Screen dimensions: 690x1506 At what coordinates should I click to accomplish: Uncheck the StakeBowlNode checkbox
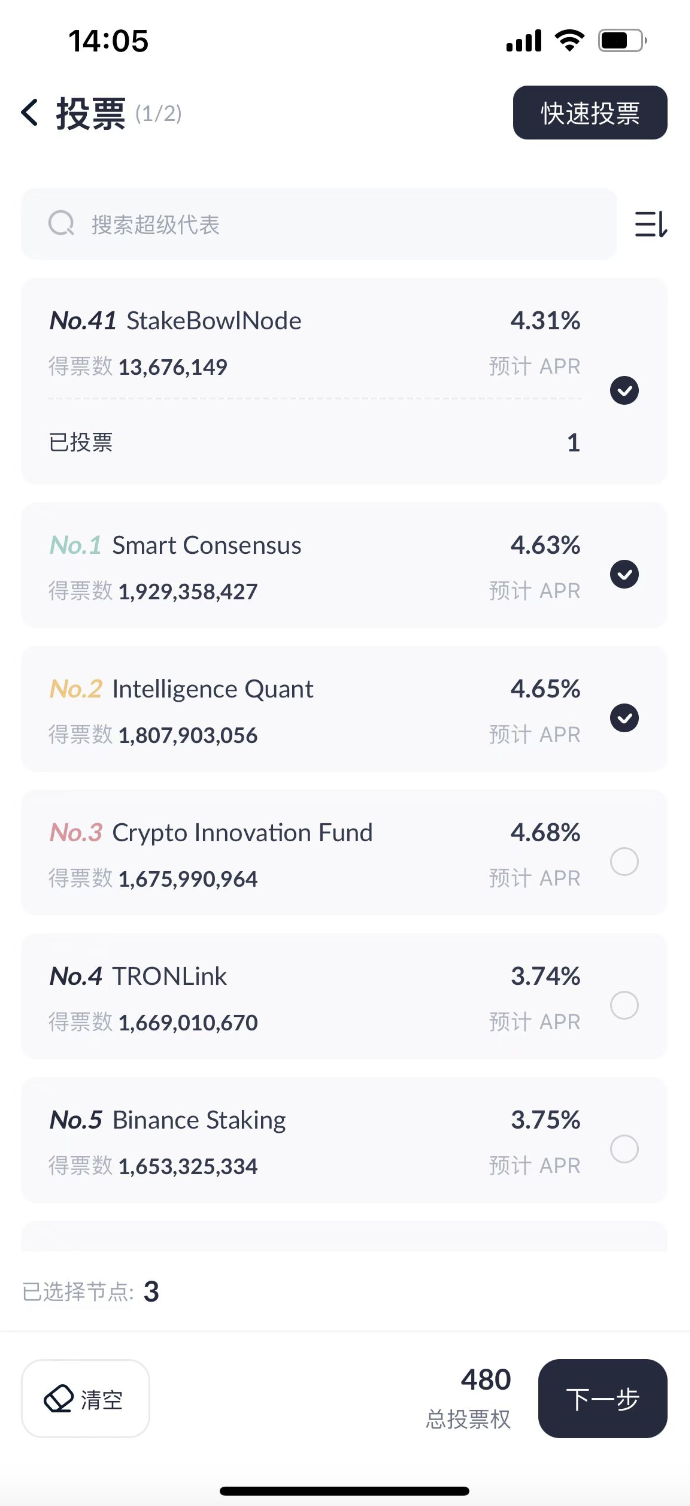(x=624, y=390)
